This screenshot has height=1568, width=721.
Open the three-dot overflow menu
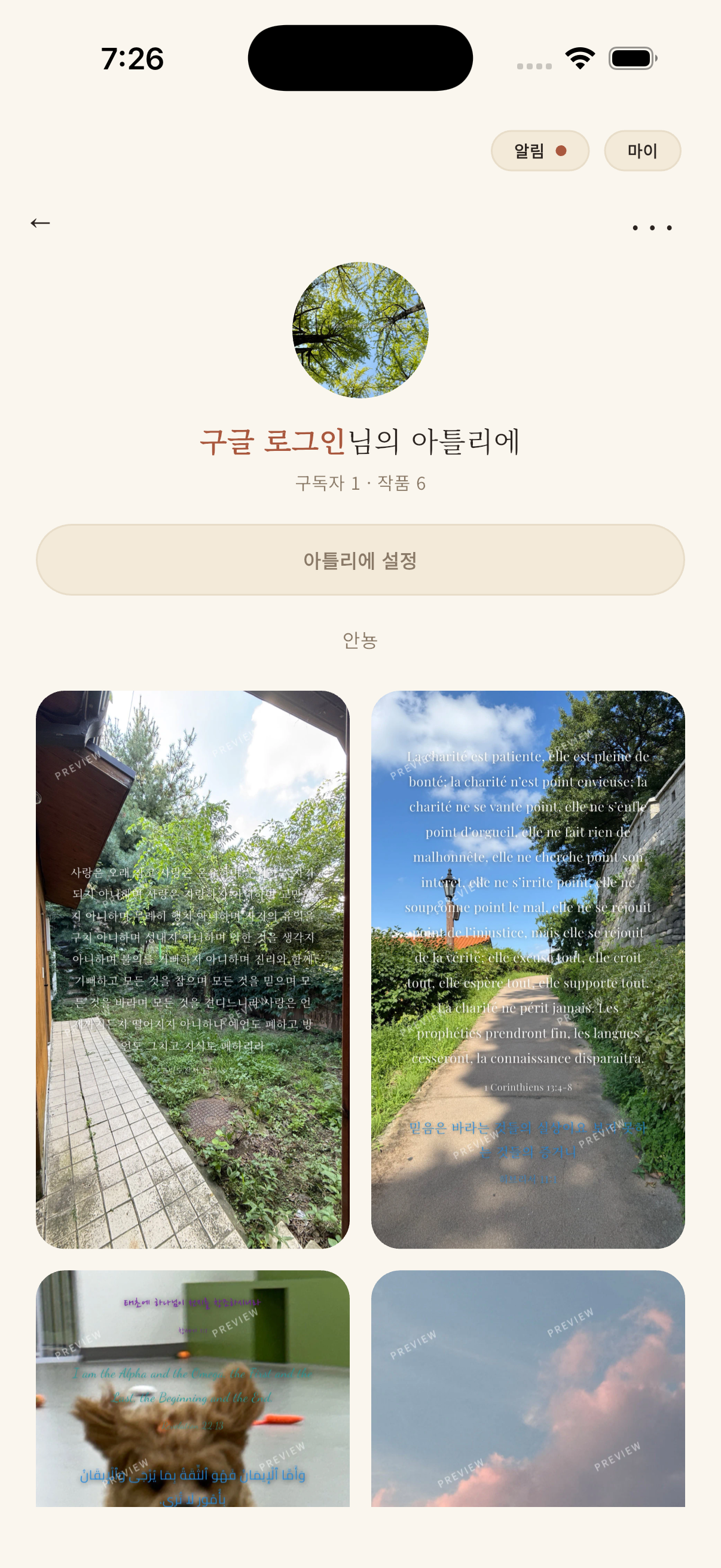pos(652,228)
